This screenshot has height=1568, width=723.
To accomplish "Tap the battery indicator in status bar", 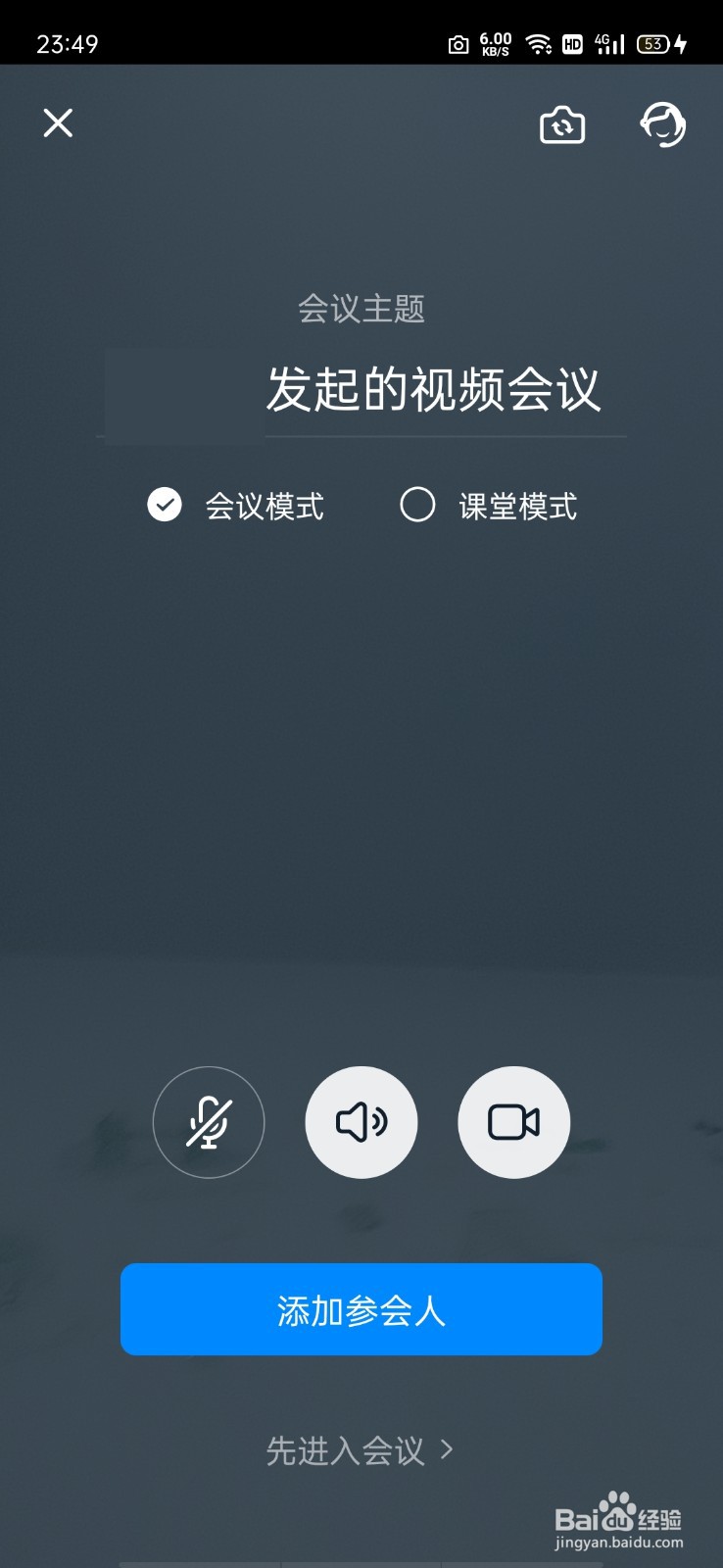I will point(651,43).
